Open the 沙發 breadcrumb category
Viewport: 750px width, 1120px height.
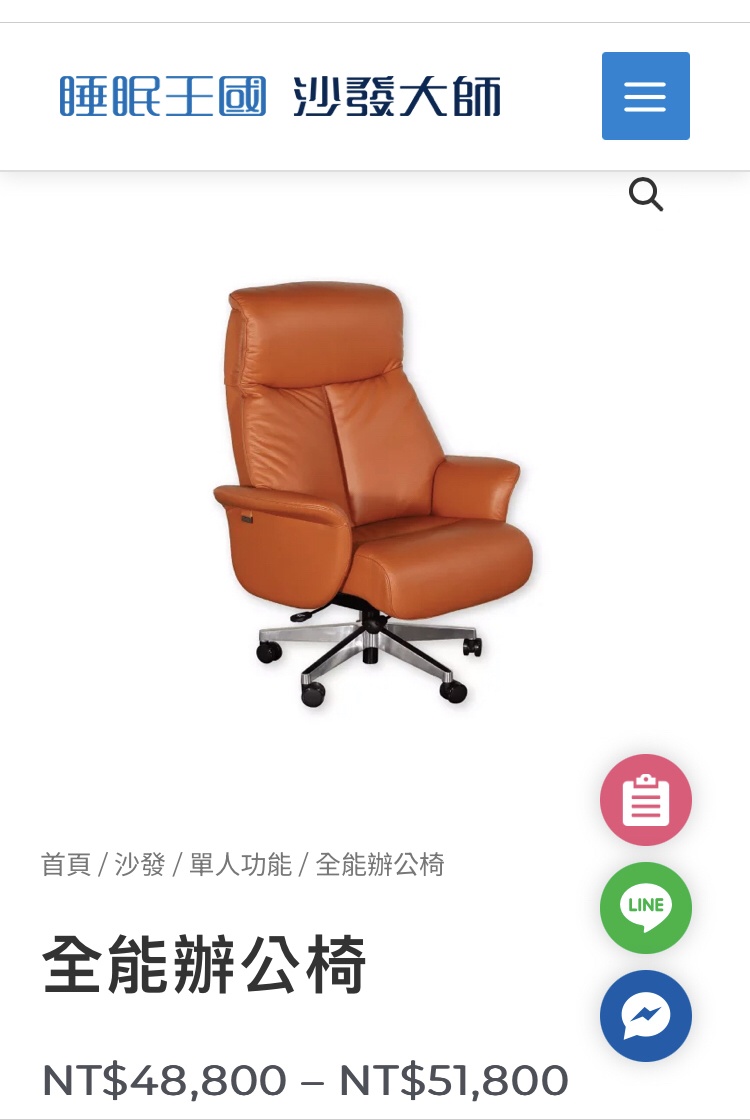[x=140, y=864]
